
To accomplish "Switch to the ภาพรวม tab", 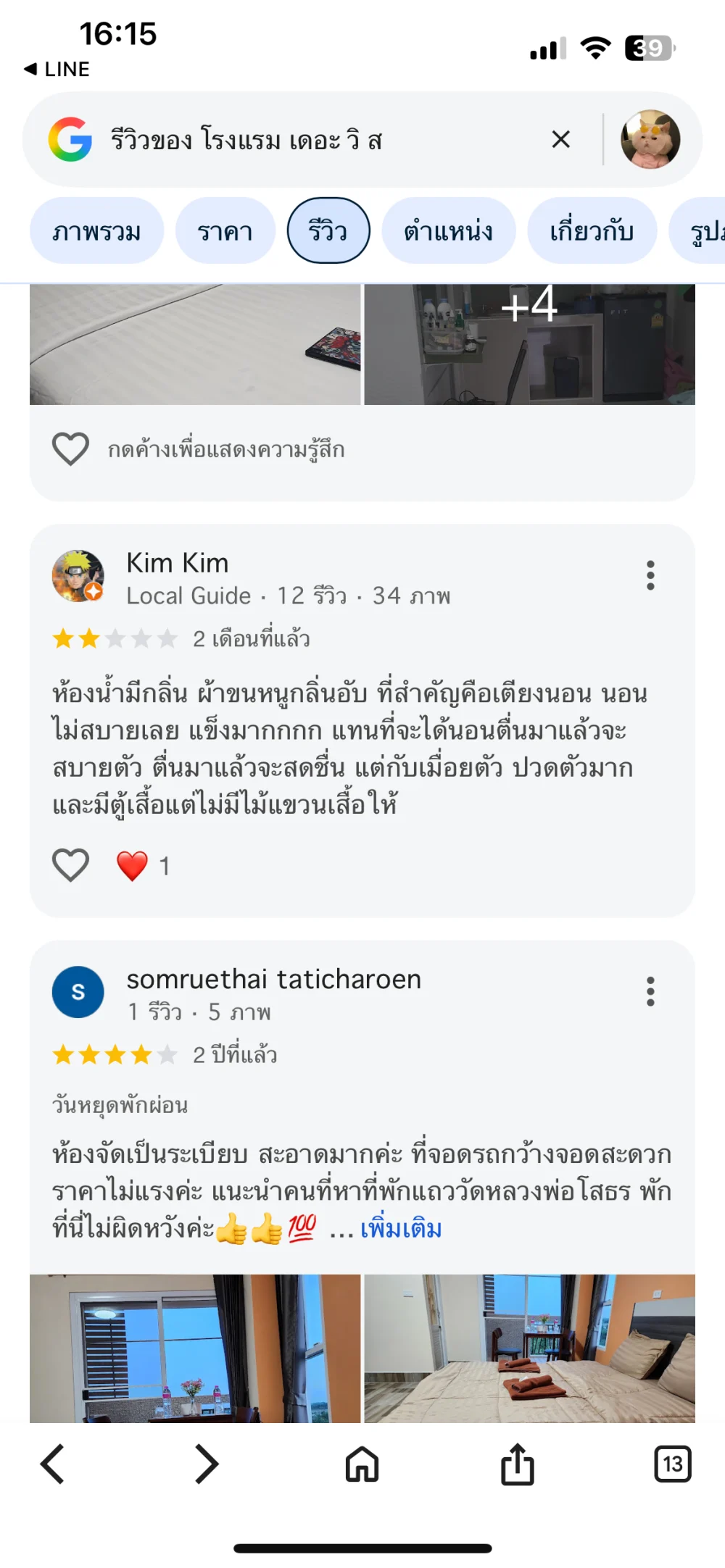I will pos(96,231).
